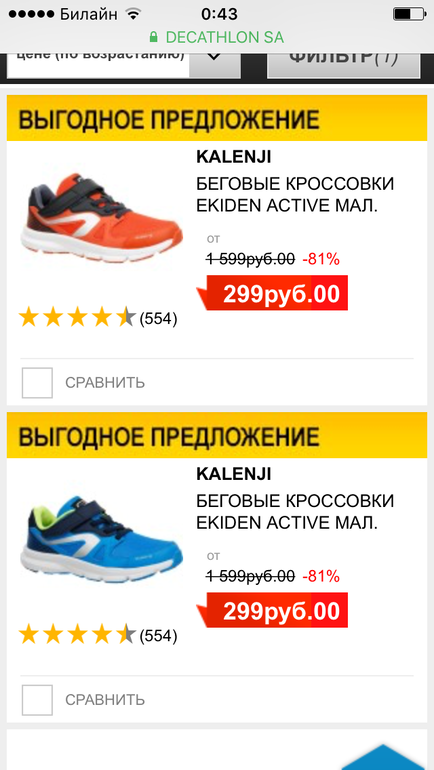Check Сравнить under the orange shoe
Viewport: 434px width, 770px height.
[x=37, y=383]
